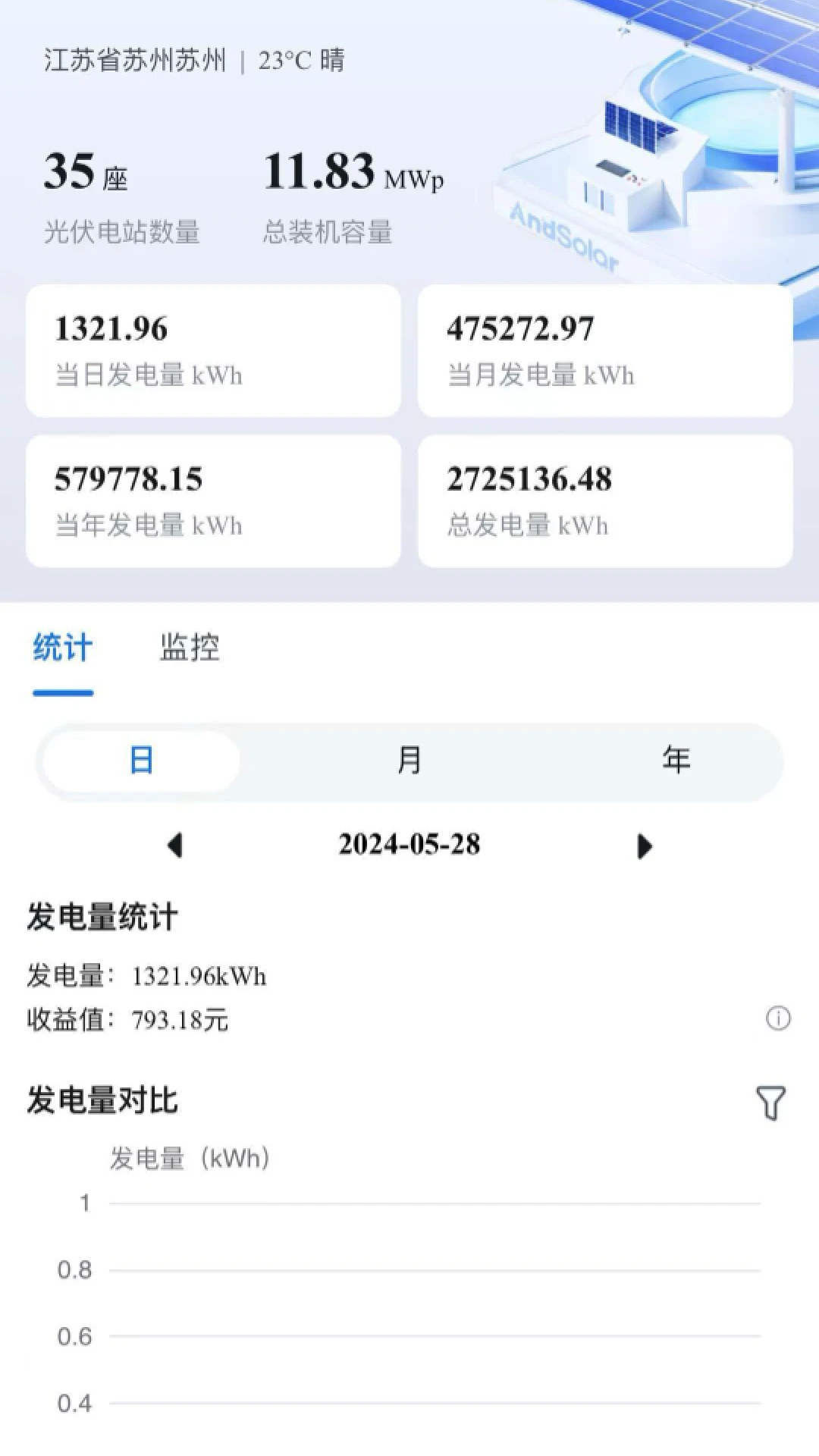
Task: Click the 当日发电量 stat card
Action: tap(212, 350)
